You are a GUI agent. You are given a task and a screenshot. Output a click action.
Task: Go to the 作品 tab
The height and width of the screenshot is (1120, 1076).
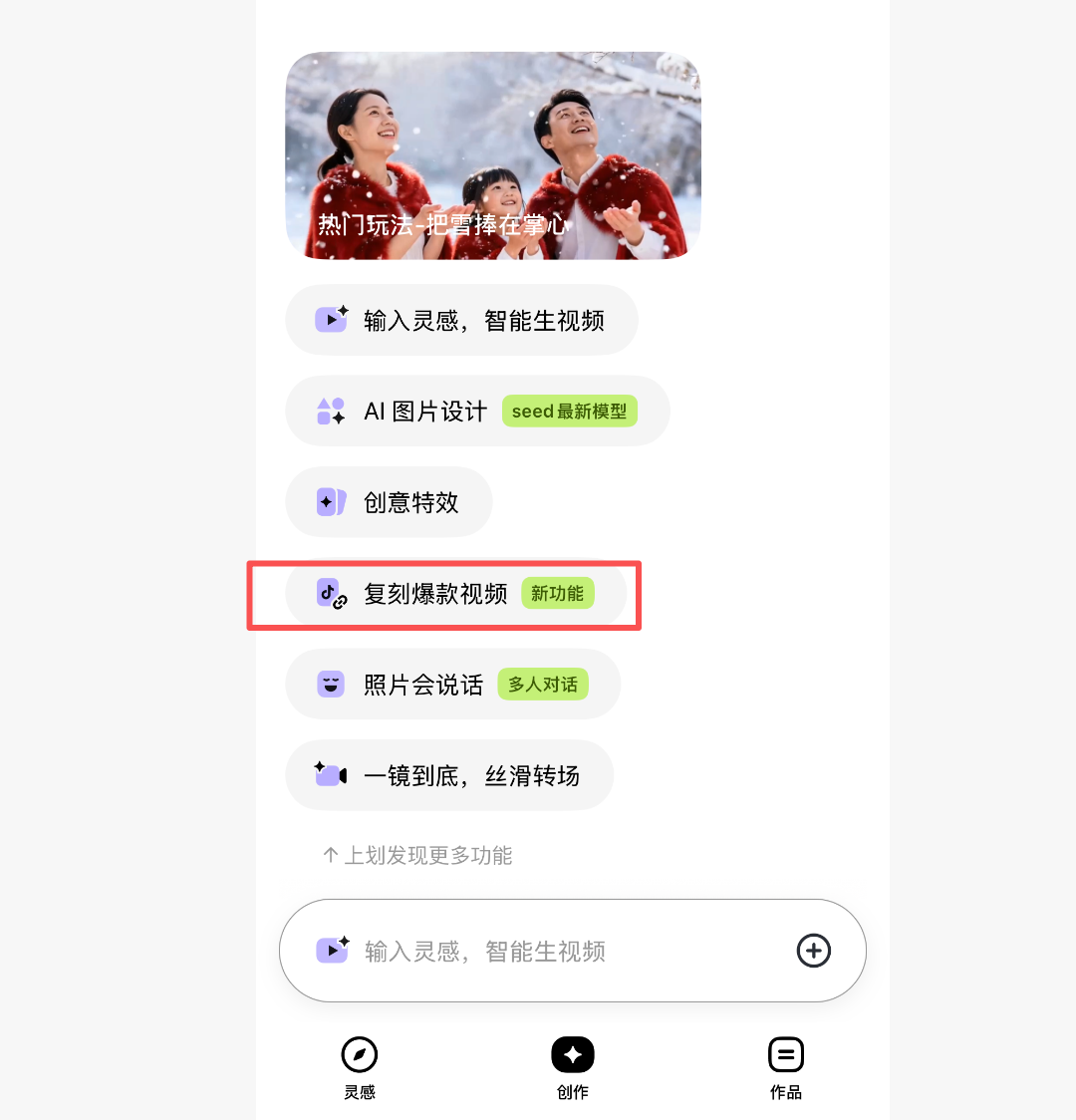tap(785, 1066)
